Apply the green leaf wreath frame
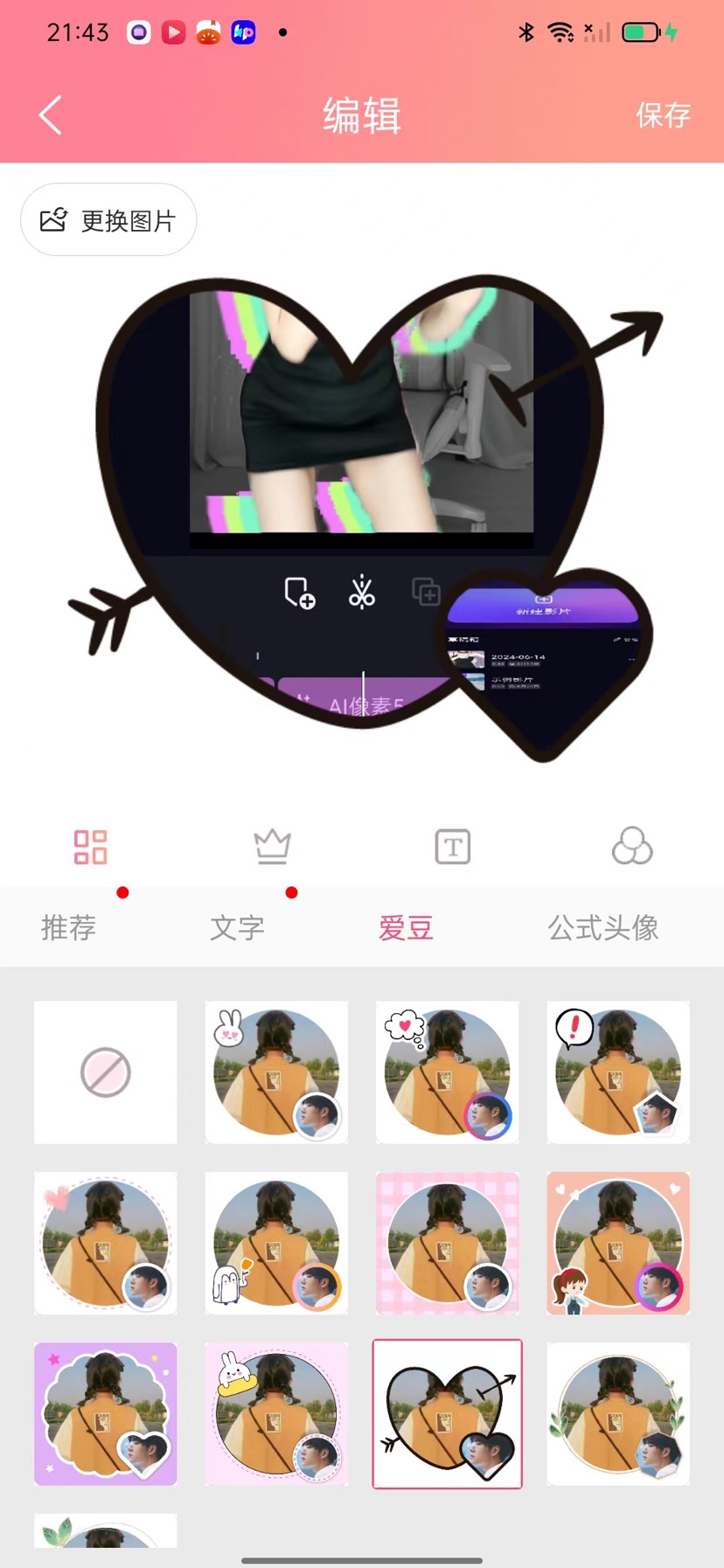Image resolution: width=724 pixels, height=1568 pixels. pyautogui.click(x=618, y=1413)
